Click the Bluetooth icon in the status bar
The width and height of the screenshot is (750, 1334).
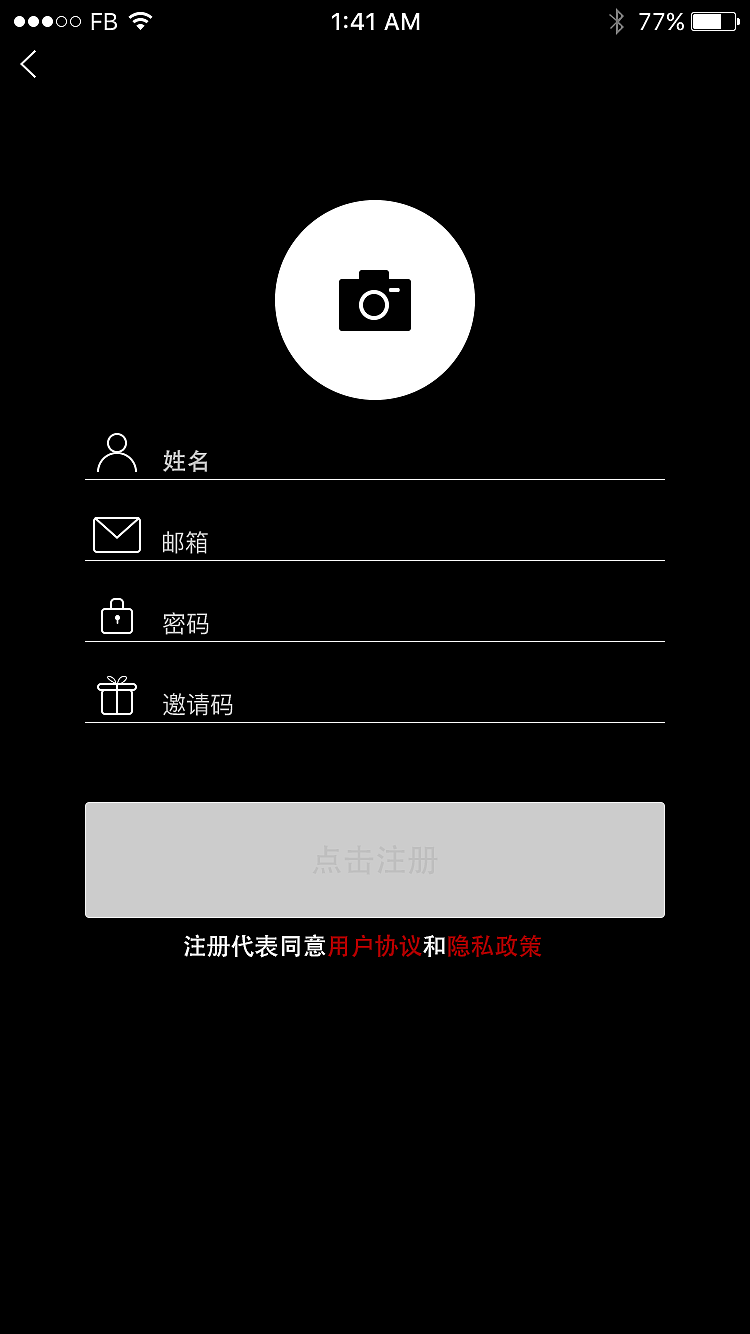click(x=619, y=21)
